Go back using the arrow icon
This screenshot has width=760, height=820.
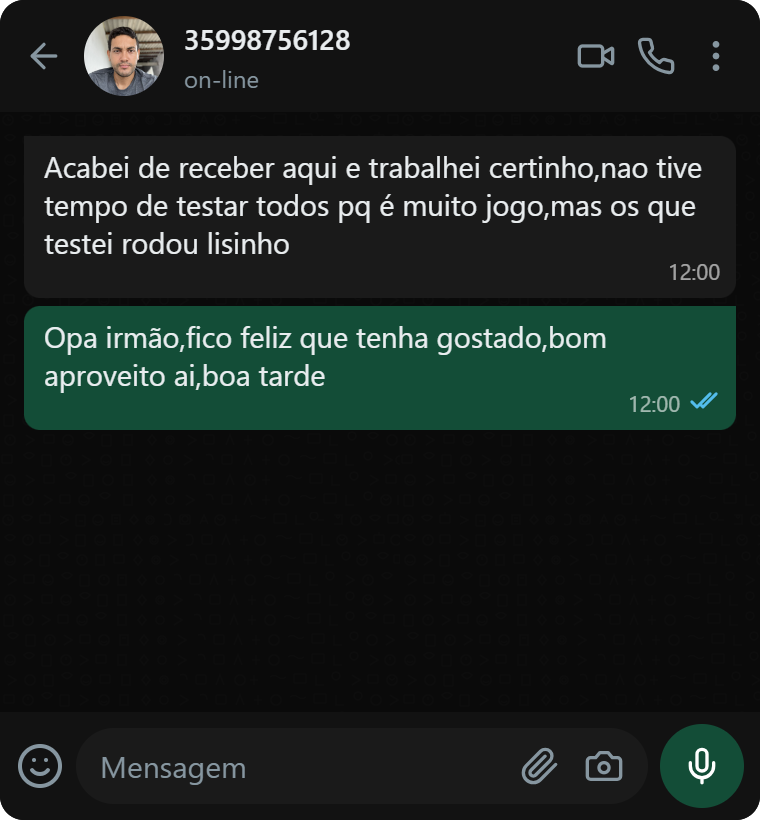(44, 56)
